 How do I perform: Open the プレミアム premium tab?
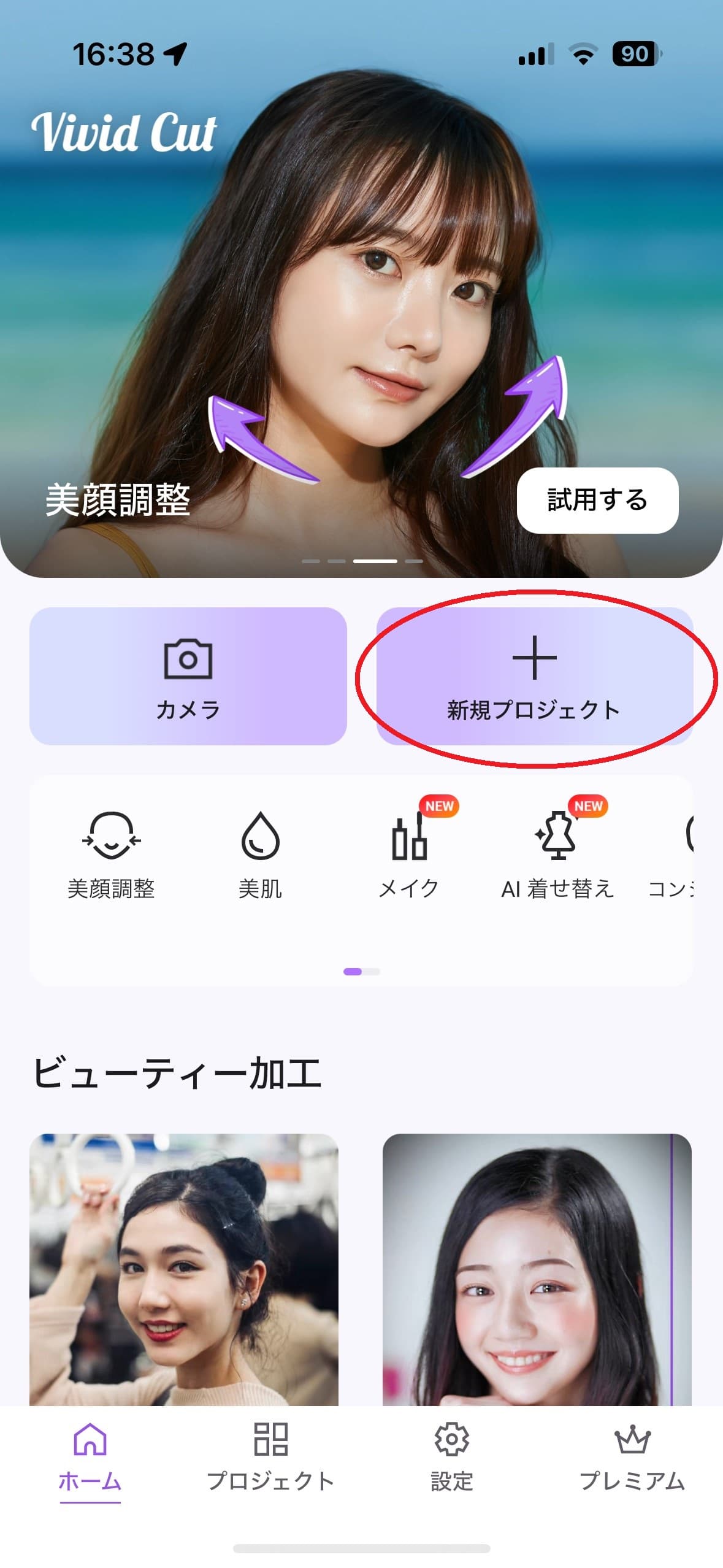(x=632, y=1457)
